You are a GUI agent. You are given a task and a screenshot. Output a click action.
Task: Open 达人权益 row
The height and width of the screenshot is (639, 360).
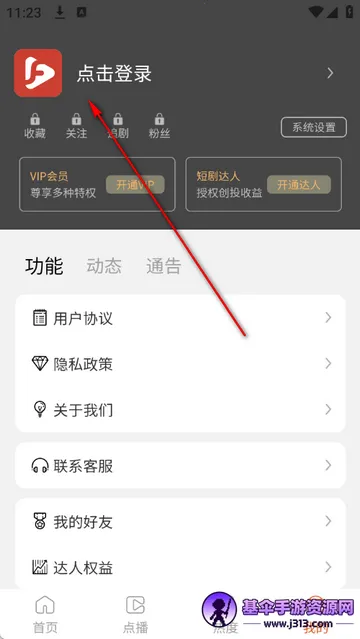(x=180, y=567)
